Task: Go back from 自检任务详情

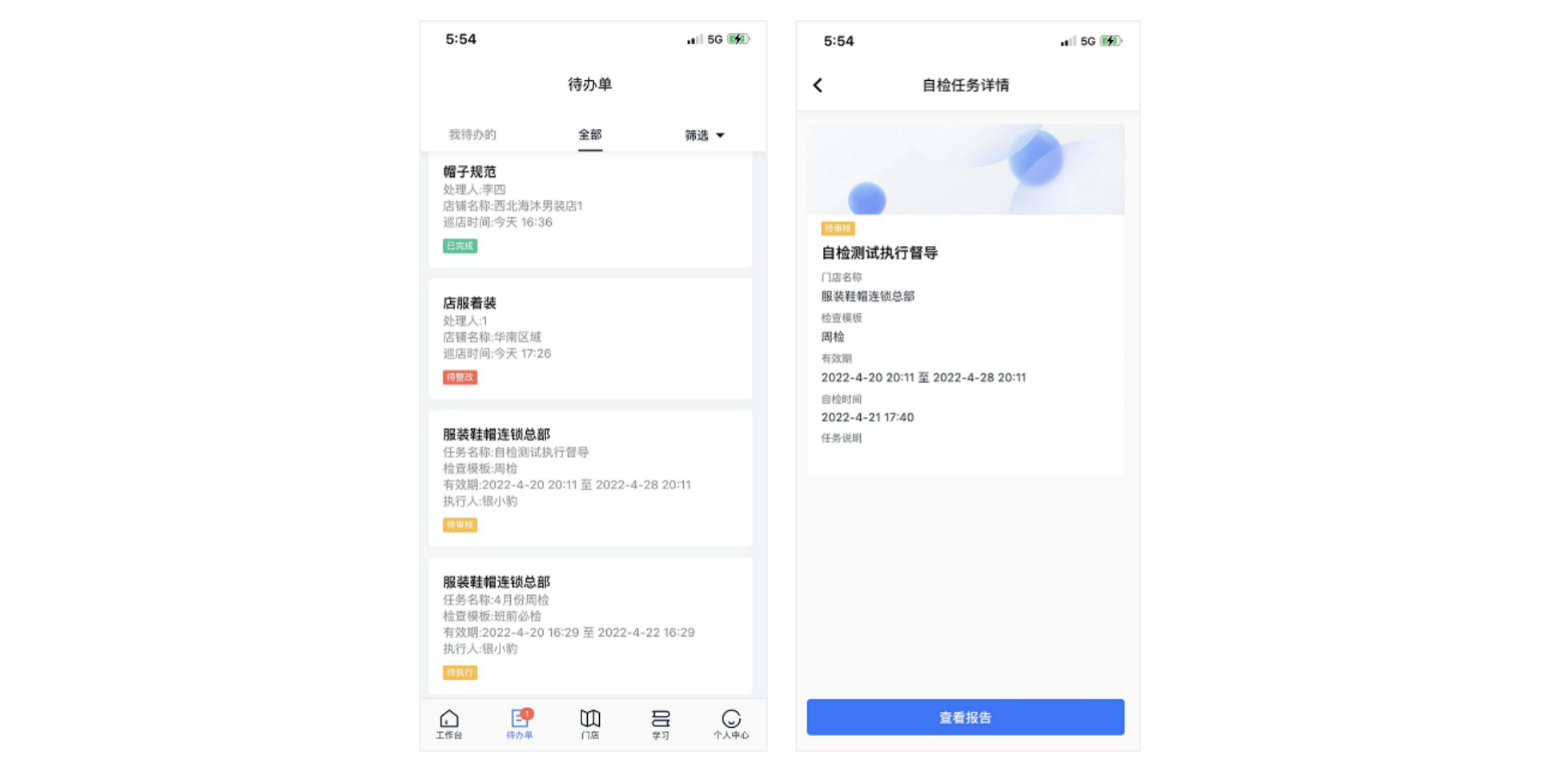Action: point(818,85)
